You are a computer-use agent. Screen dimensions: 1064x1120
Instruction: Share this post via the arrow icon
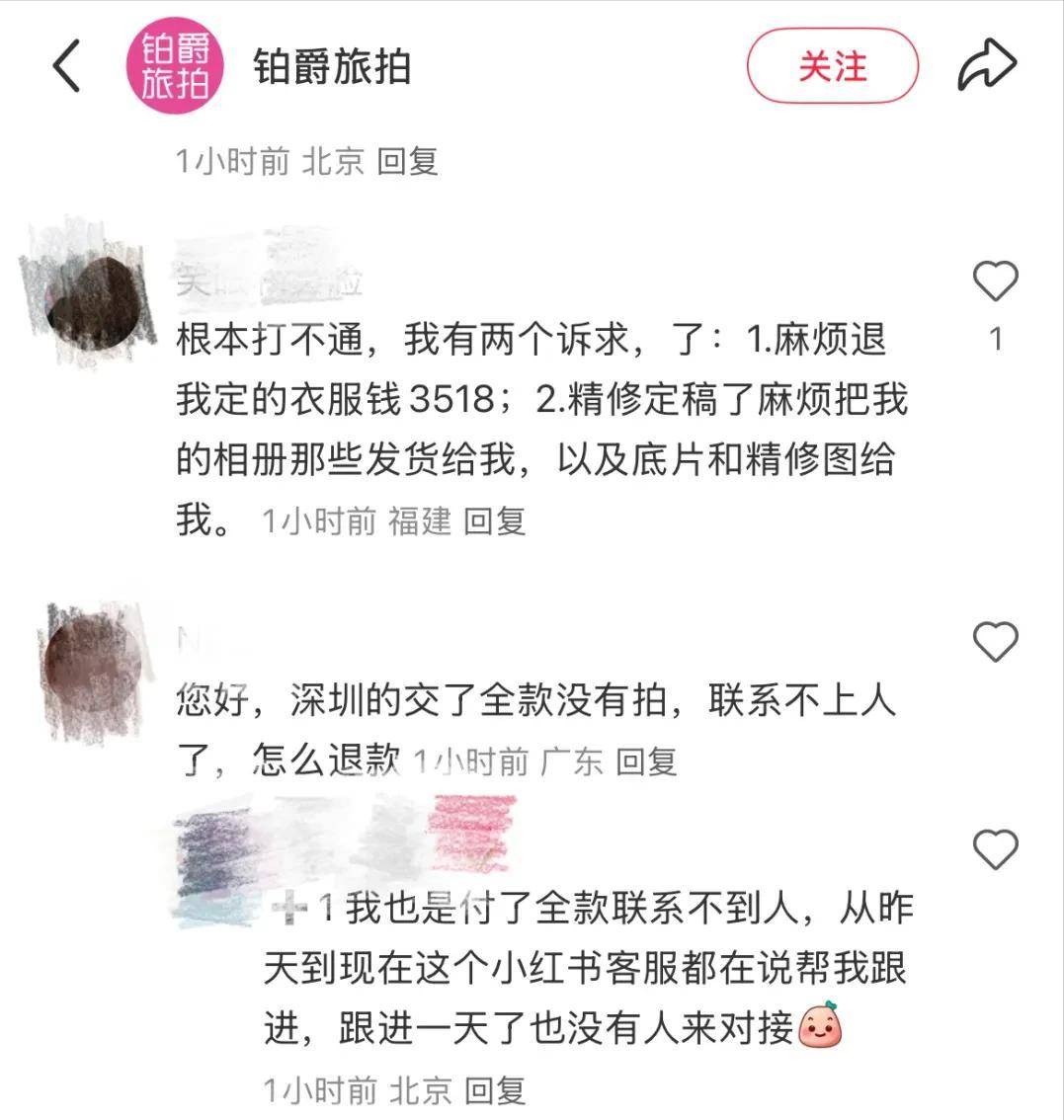point(987,66)
